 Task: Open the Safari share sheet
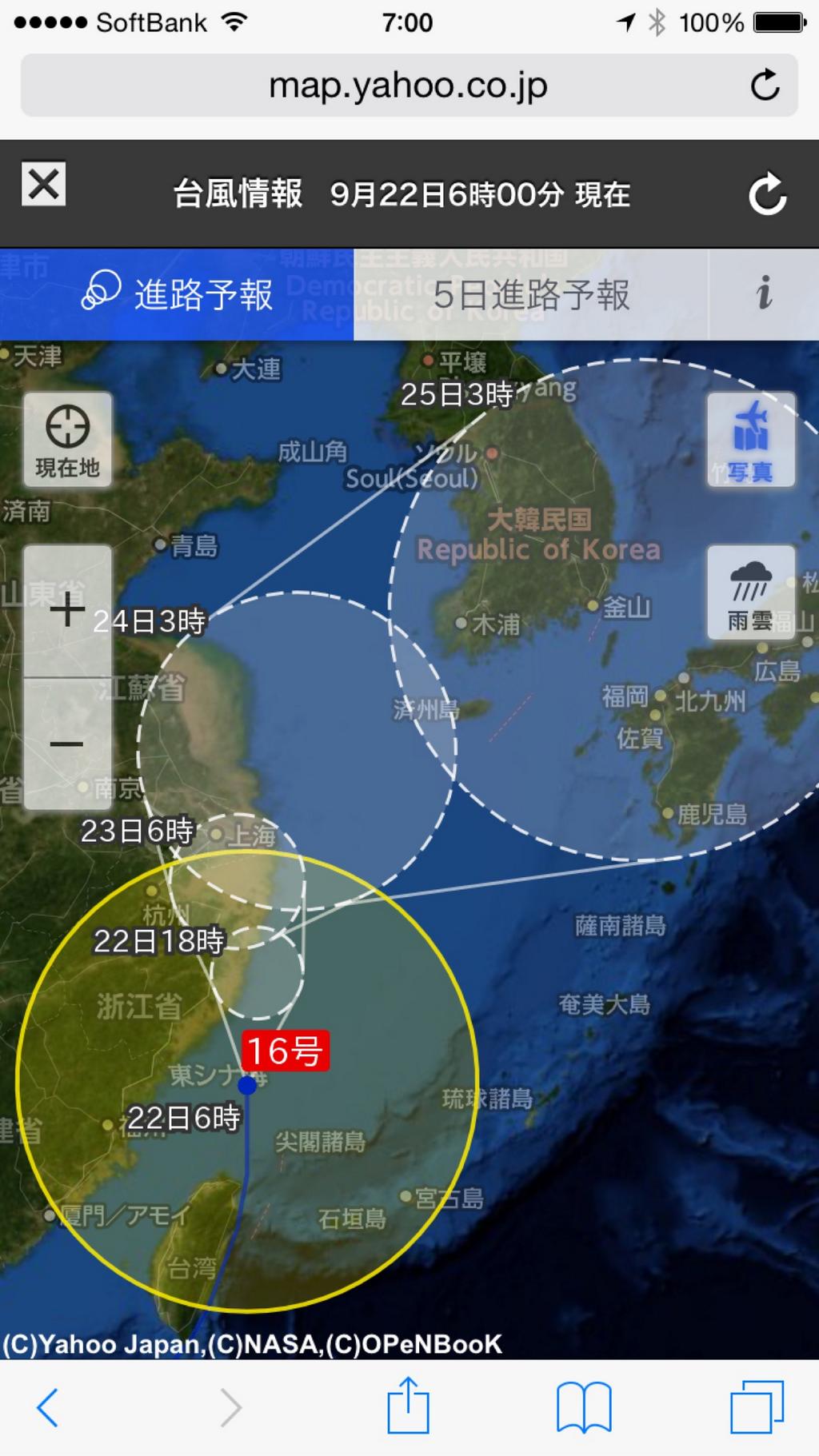click(408, 1406)
